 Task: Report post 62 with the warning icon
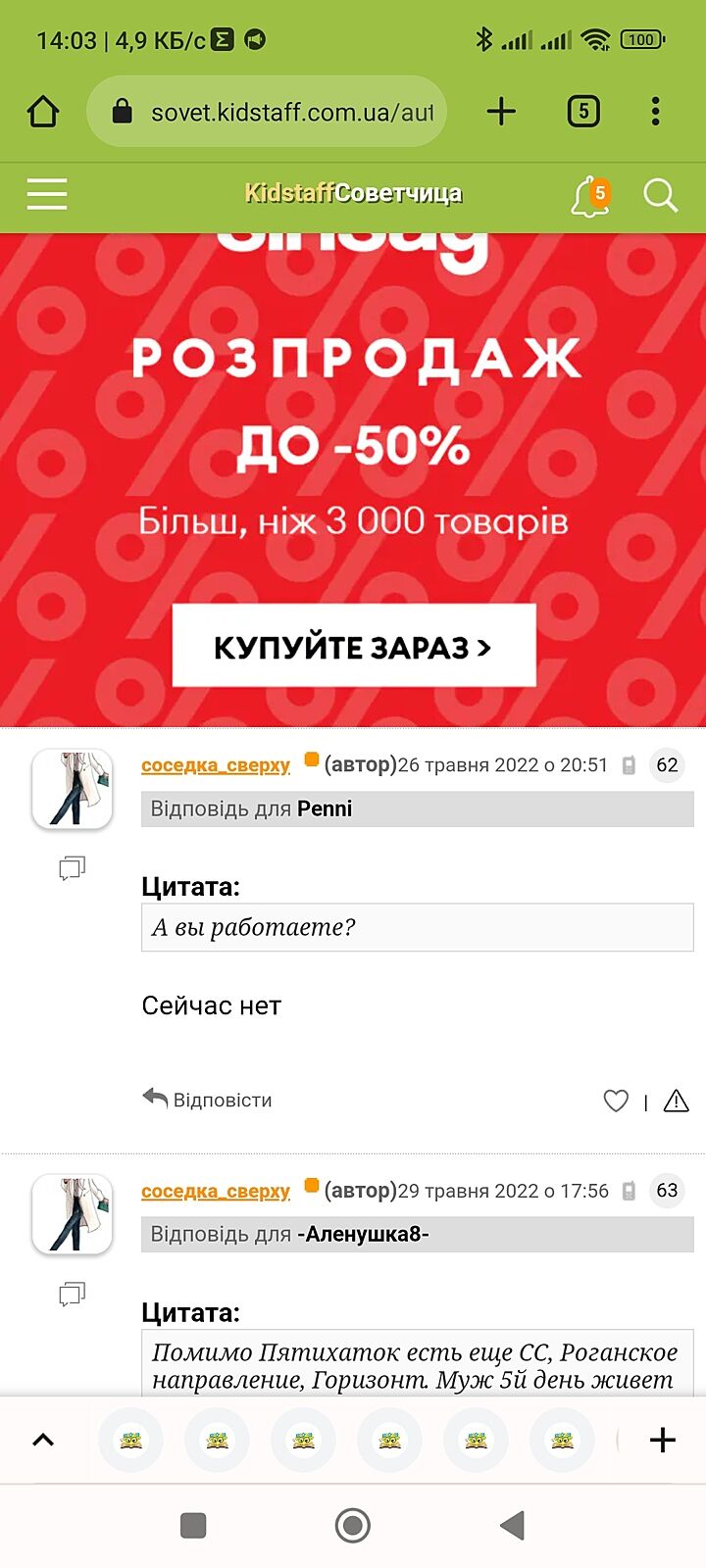click(677, 1101)
